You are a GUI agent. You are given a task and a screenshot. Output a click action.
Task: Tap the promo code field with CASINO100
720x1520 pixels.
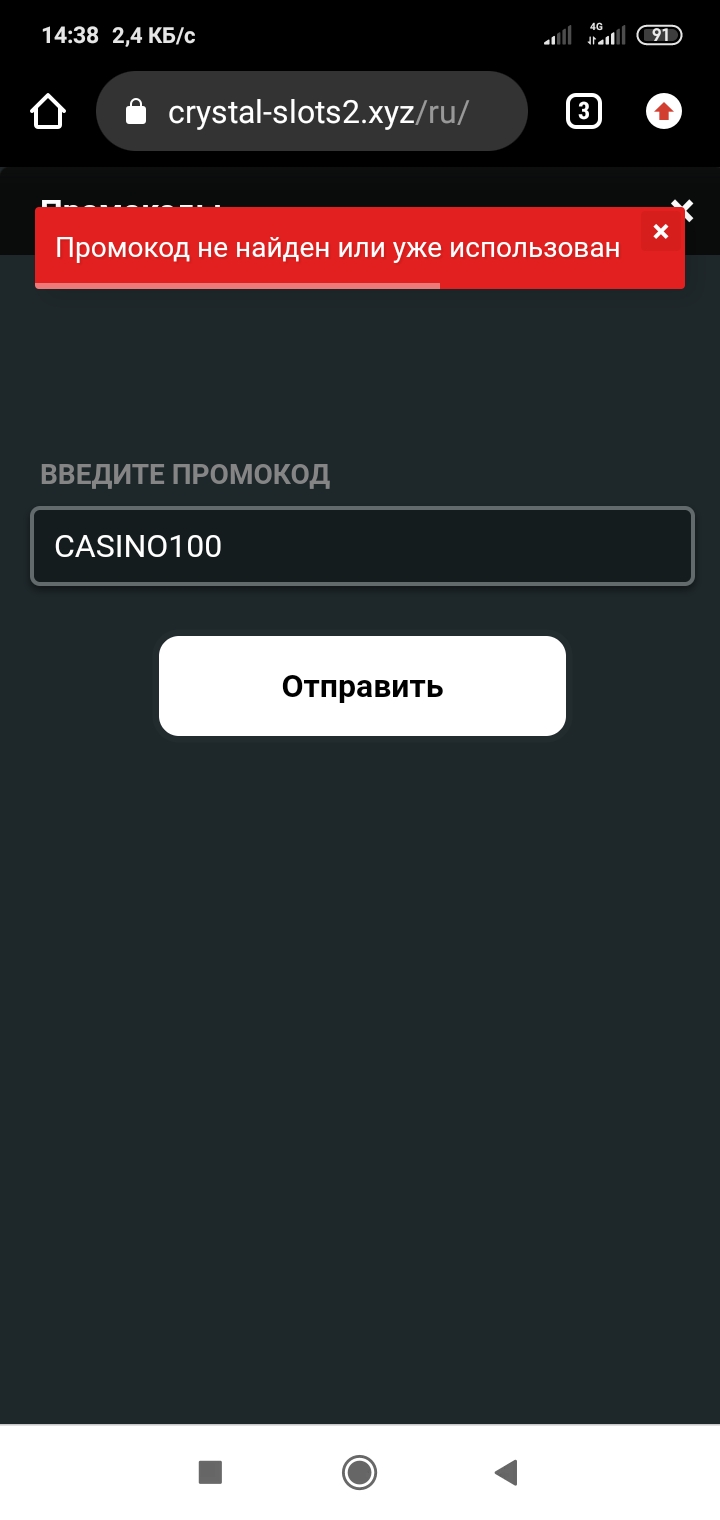362,546
